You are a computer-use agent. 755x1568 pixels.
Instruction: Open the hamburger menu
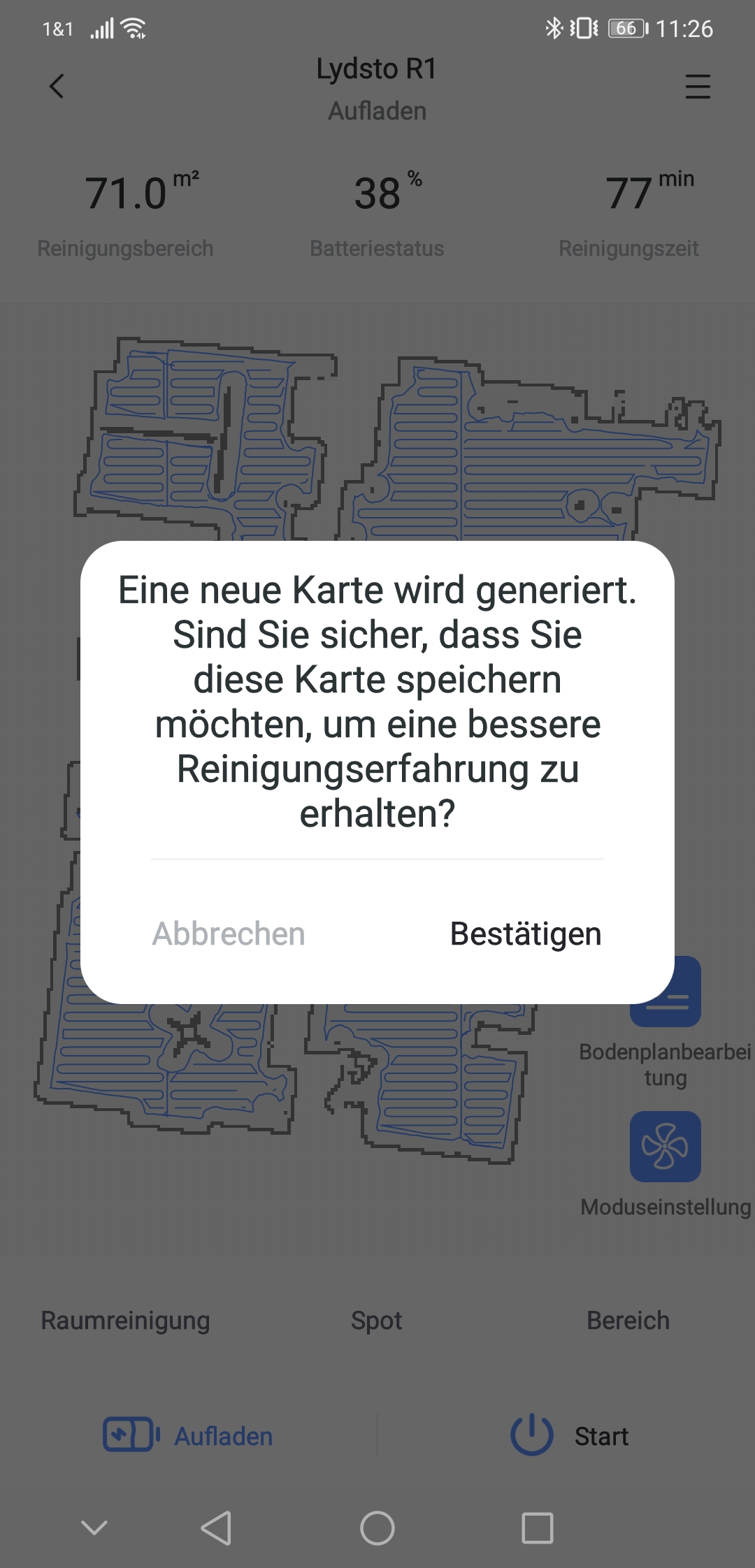697,87
